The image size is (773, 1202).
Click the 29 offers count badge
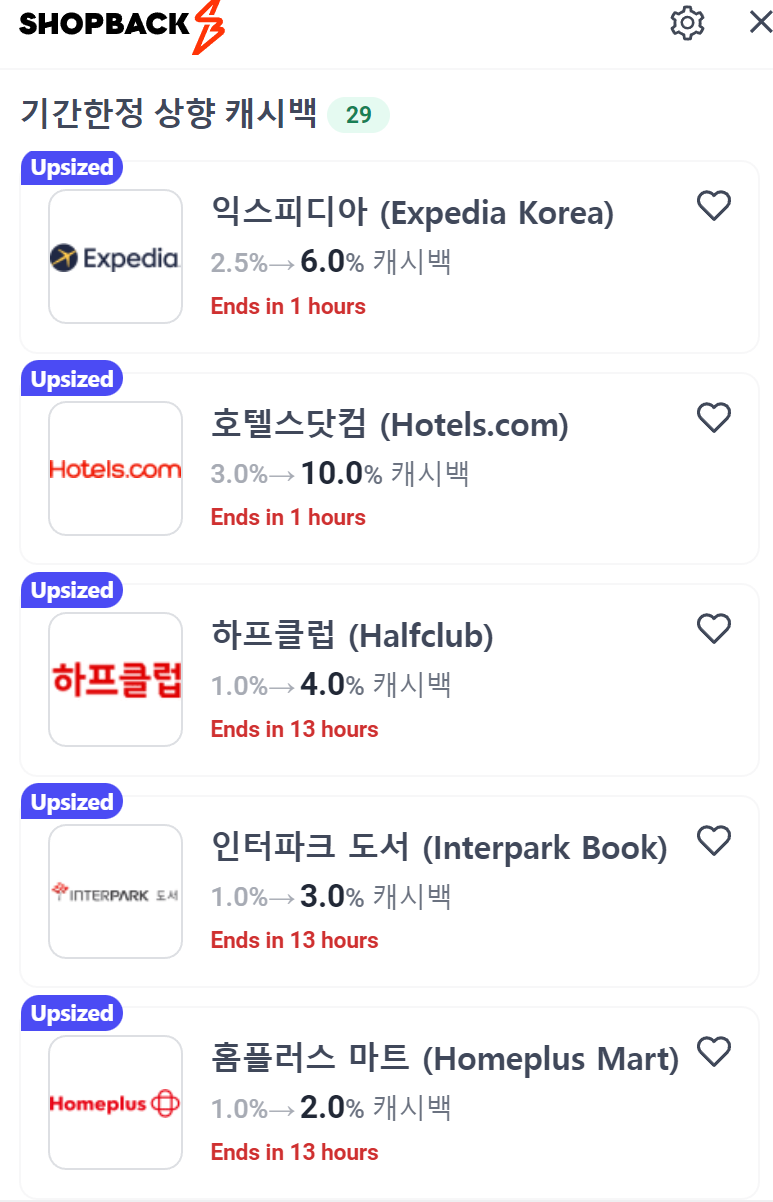(358, 115)
